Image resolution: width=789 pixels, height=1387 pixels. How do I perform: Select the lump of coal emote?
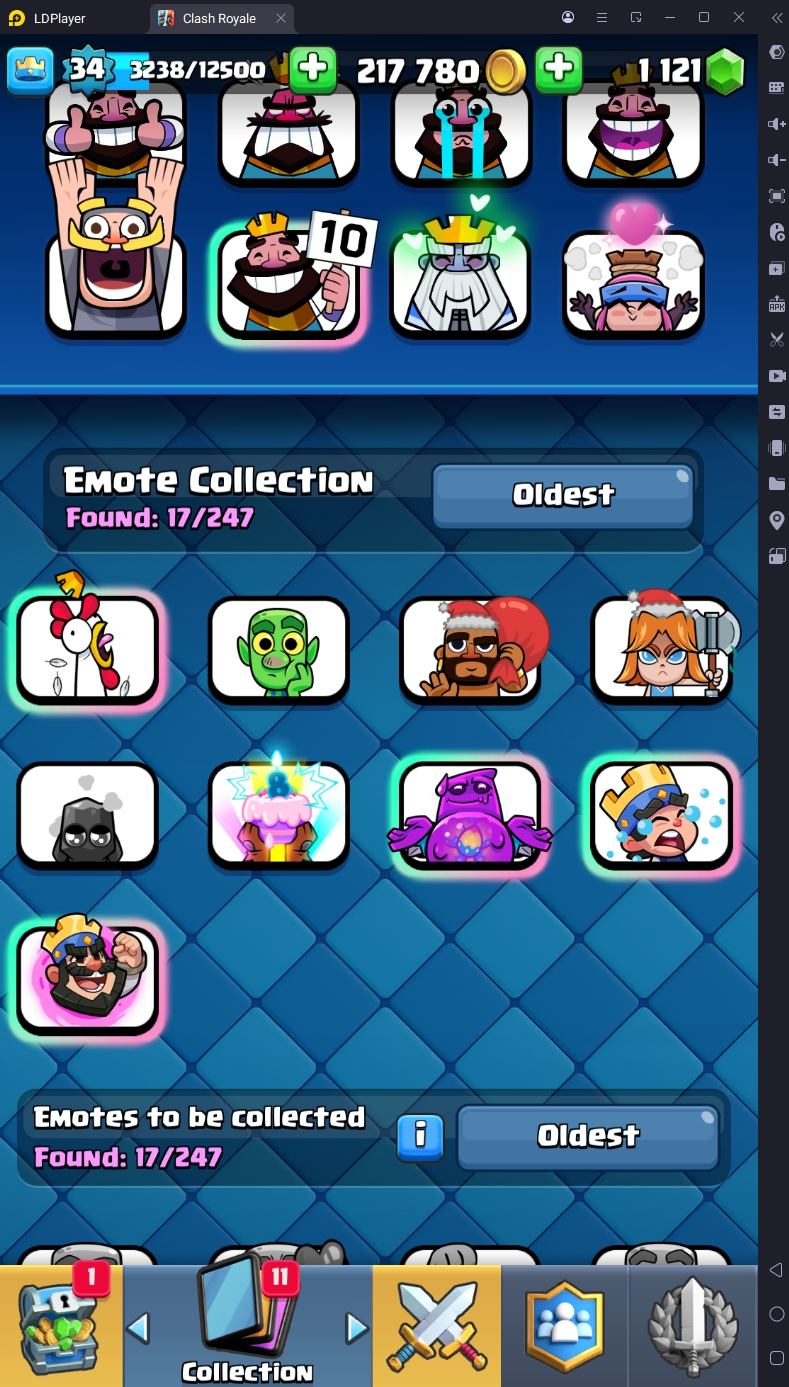[x=88, y=814]
